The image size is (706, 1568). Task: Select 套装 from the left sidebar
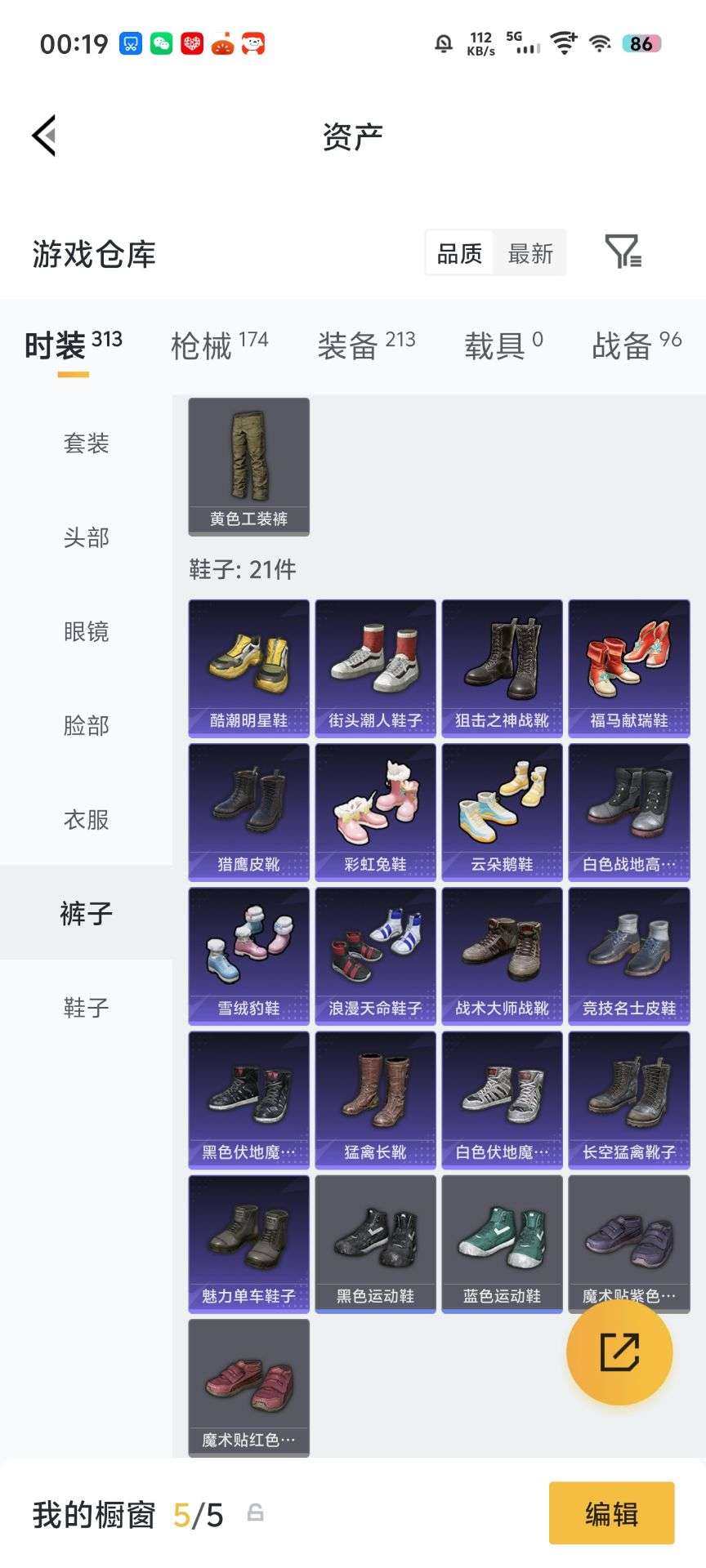pyautogui.click(x=86, y=443)
